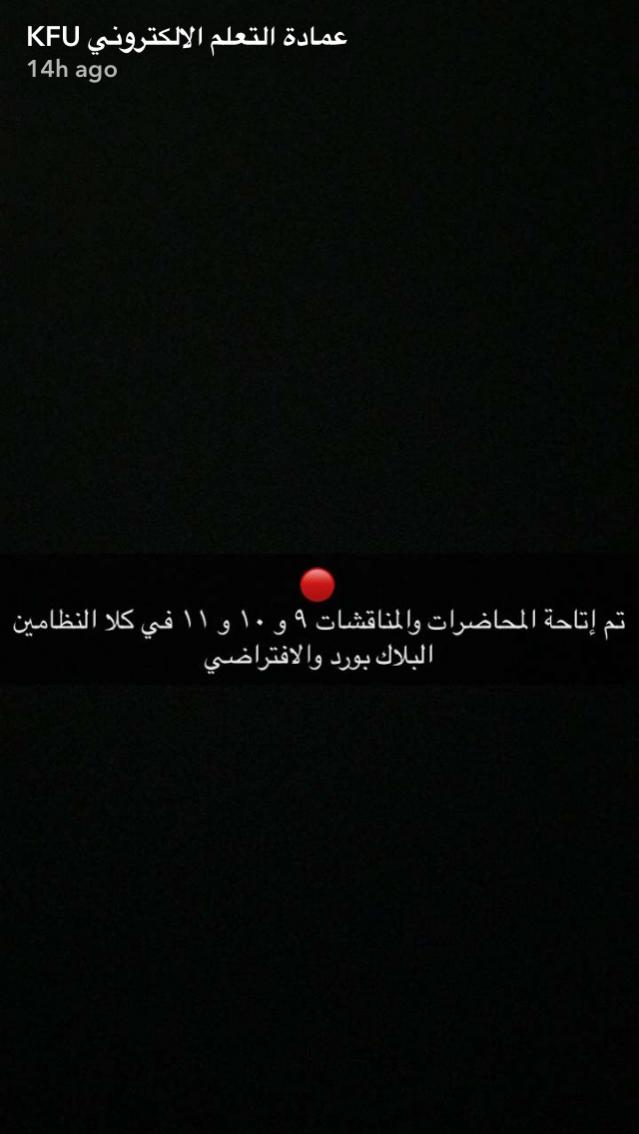Open the KFU عمادة التعلم الالكتروني story header

pos(186,38)
